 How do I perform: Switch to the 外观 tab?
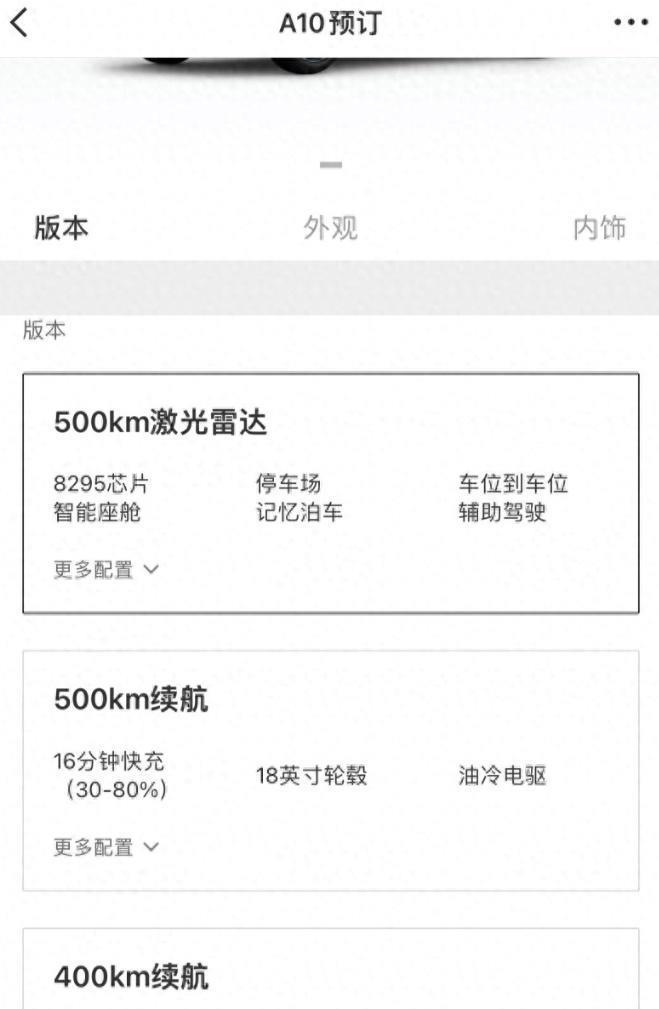[x=330, y=228]
